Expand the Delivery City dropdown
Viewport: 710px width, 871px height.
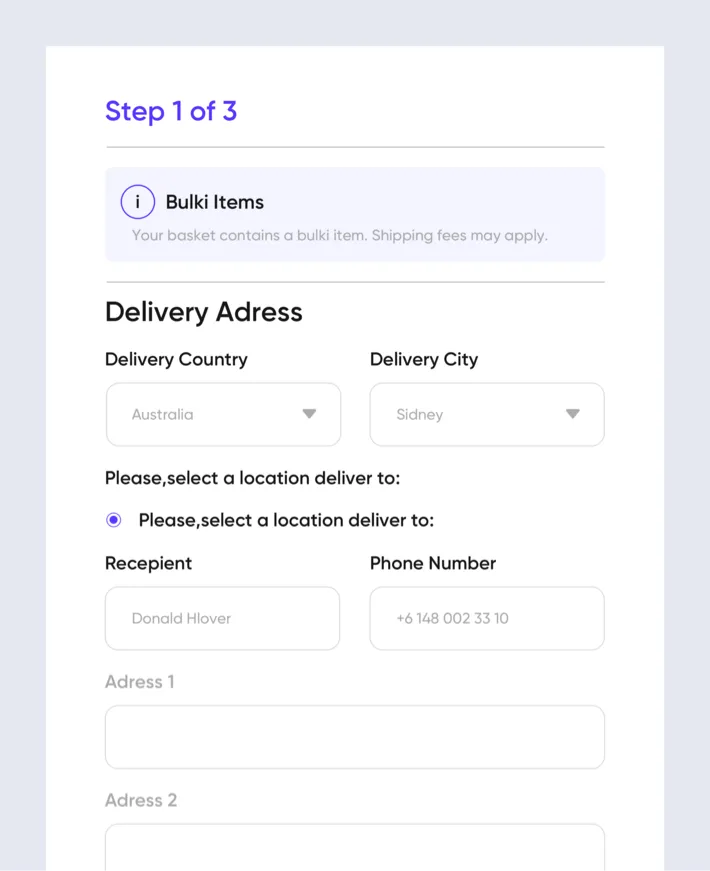click(487, 414)
